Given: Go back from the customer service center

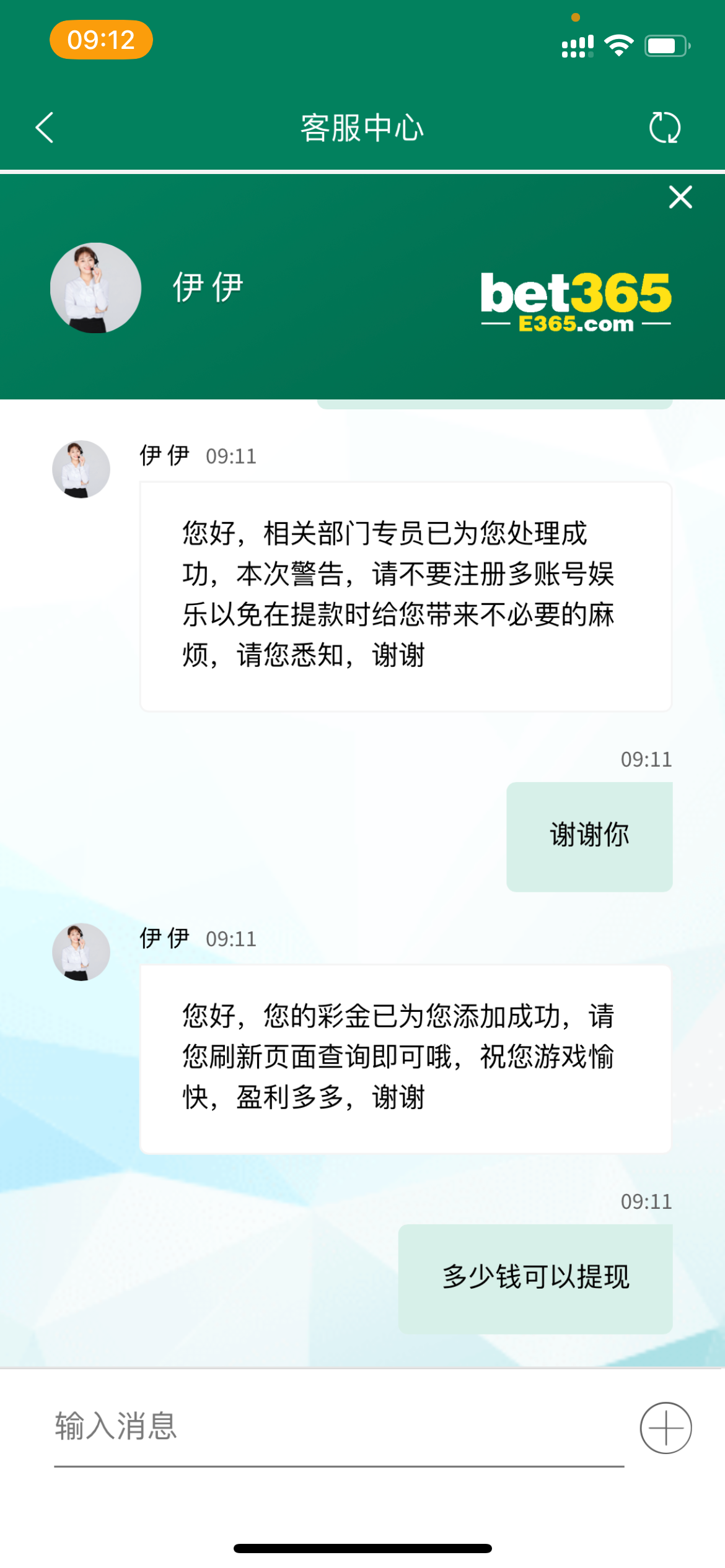Looking at the screenshot, I should coord(45,128).
